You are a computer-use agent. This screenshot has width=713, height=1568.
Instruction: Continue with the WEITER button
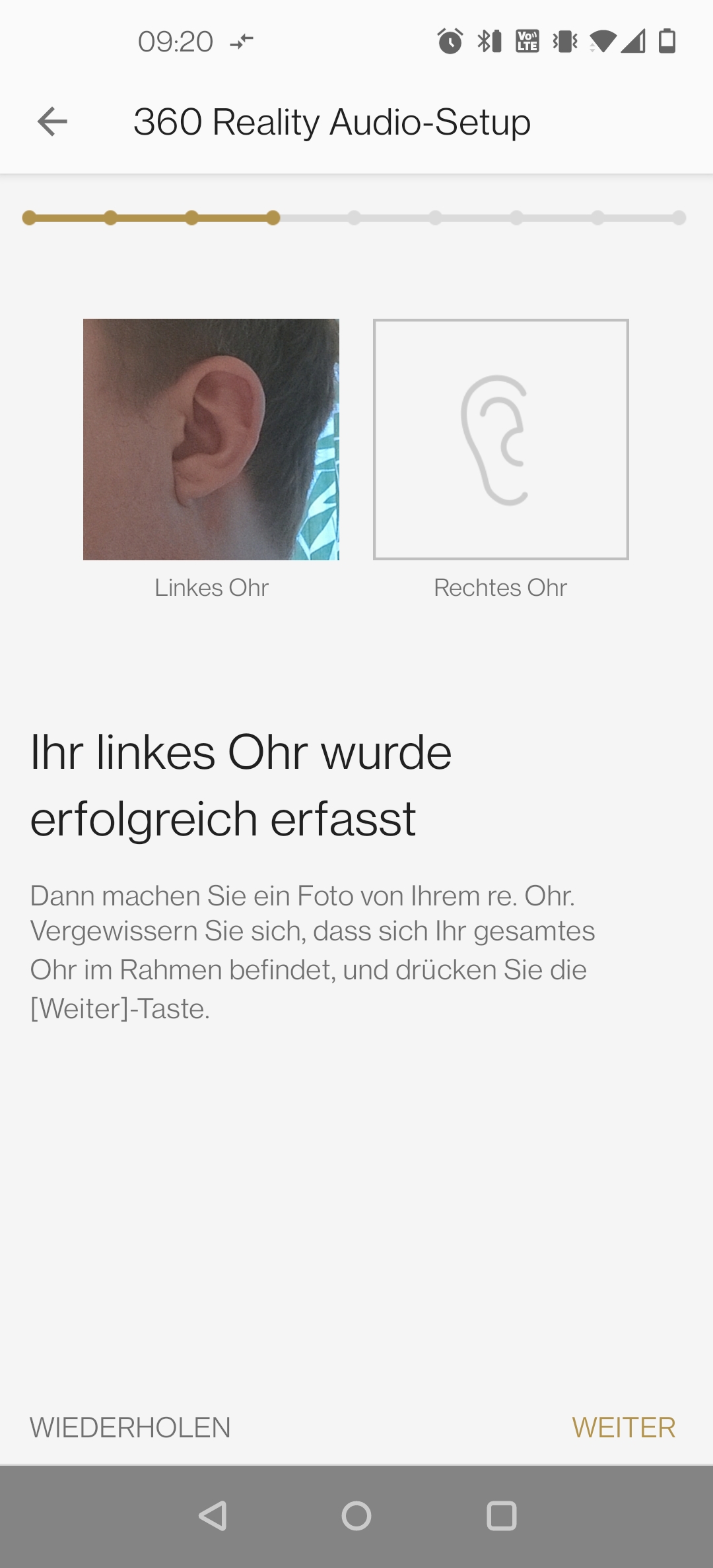[x=623, y=1427]
